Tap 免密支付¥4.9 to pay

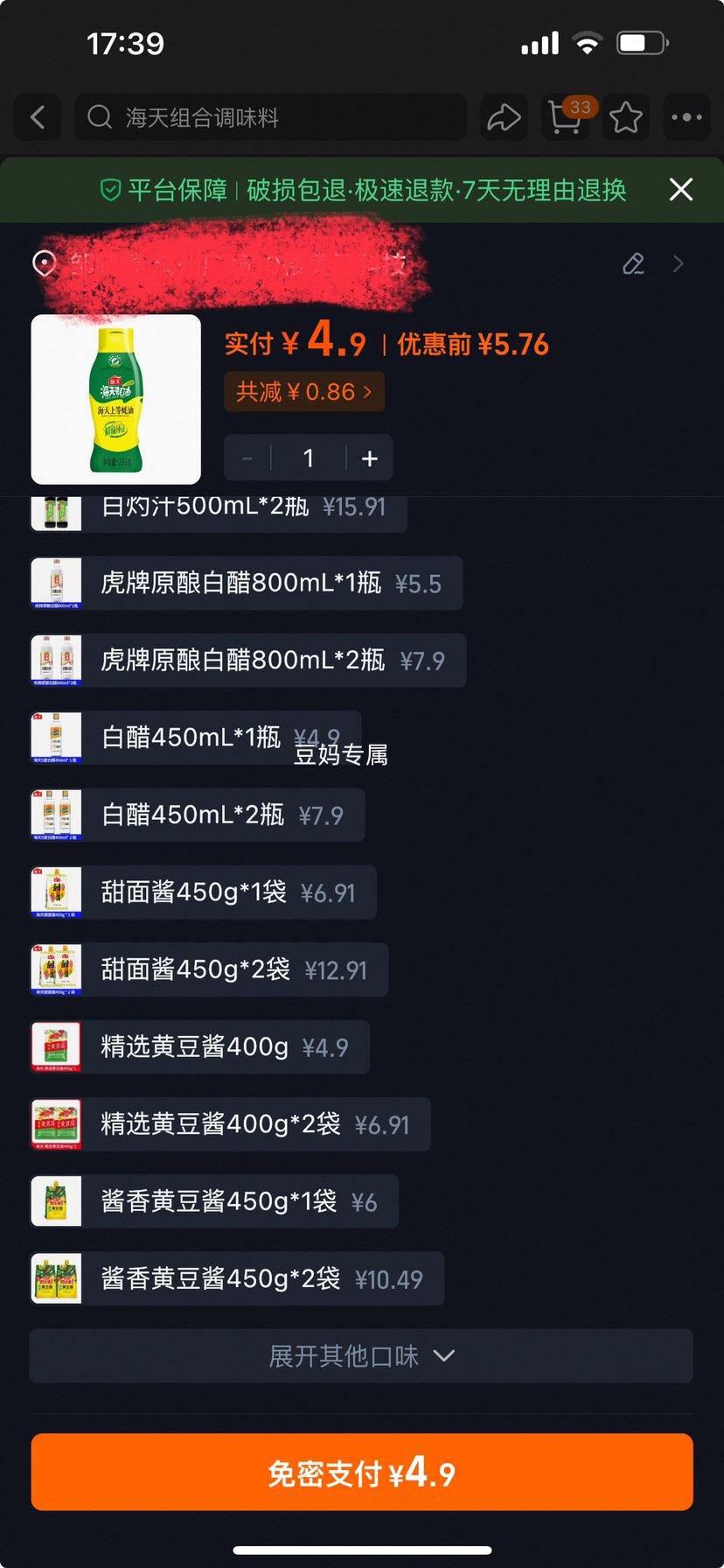(x=362, y=1473)
